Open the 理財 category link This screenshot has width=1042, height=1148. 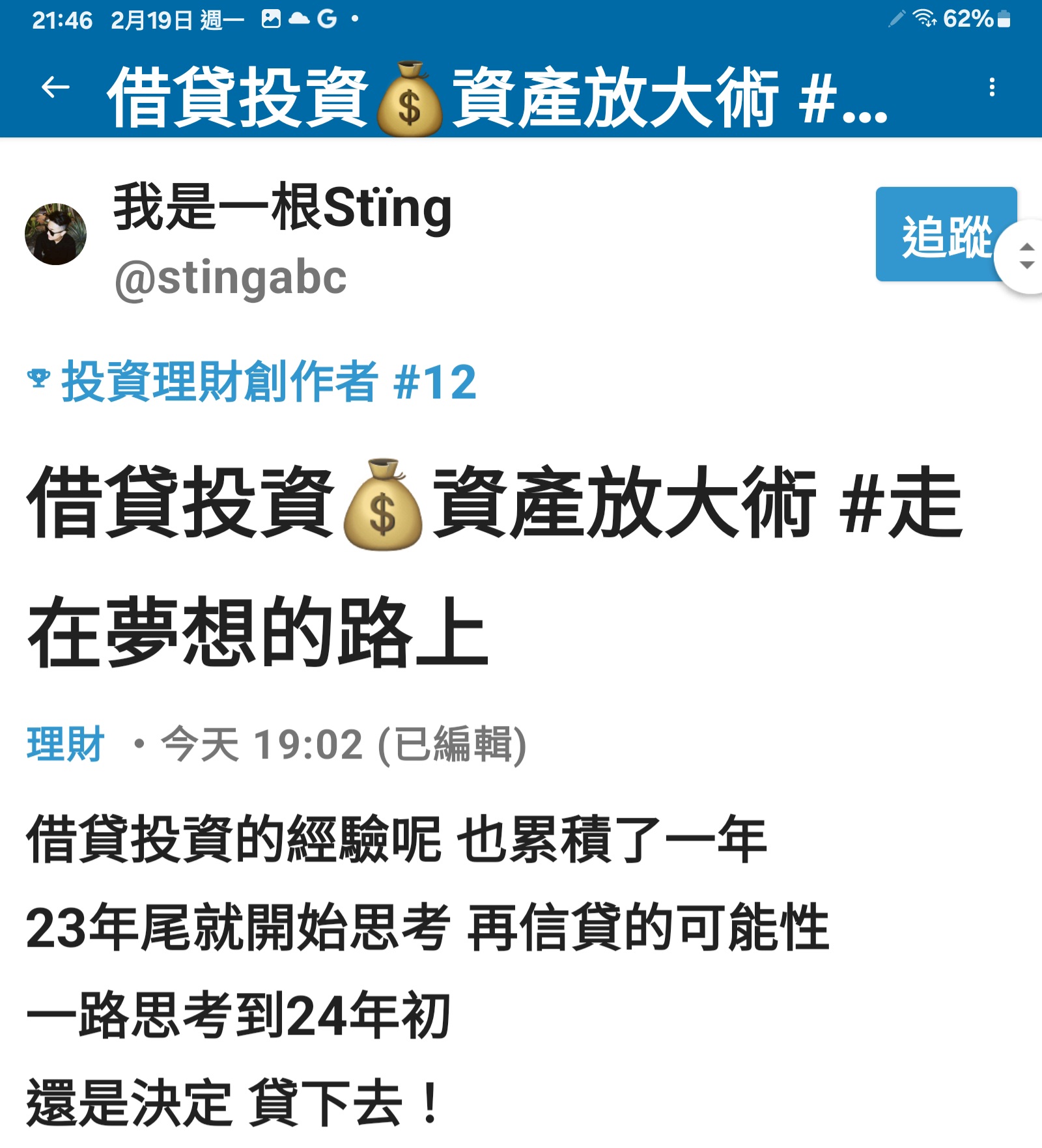tap(65, 744)
